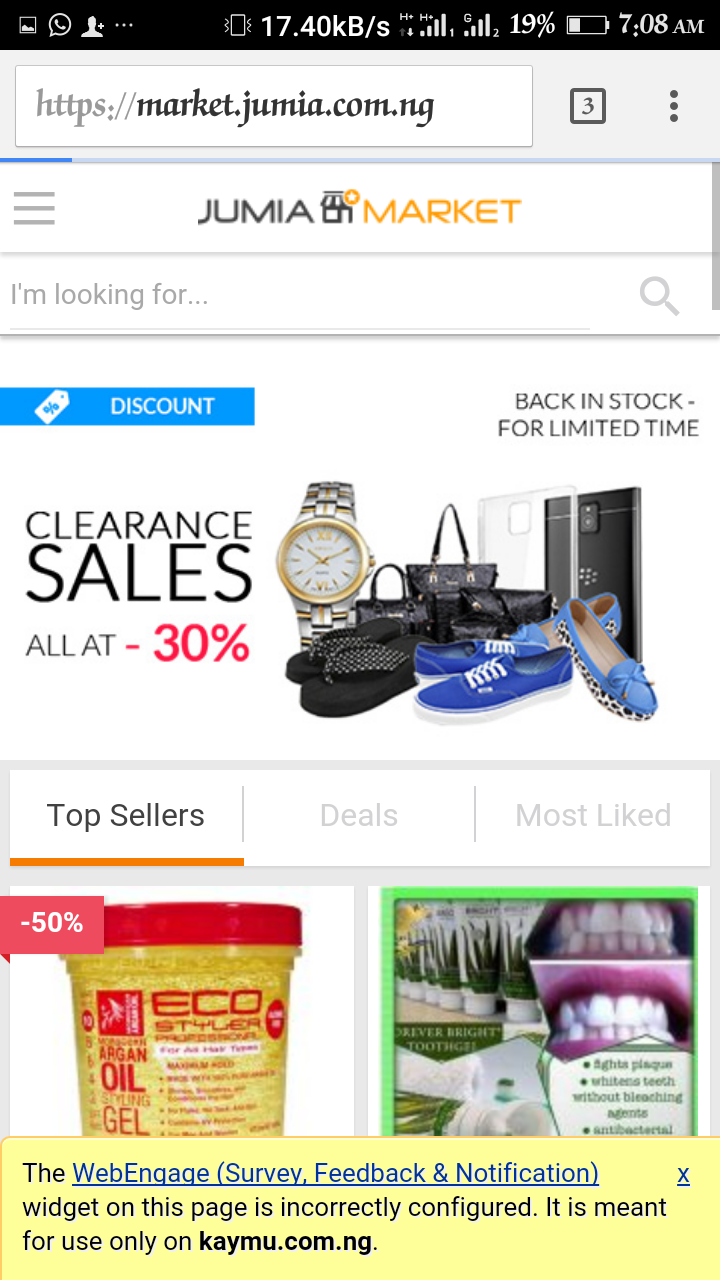720x1280 pixels.
Task: Open the Clearance Sales banner
Action: tap(360, 560)
